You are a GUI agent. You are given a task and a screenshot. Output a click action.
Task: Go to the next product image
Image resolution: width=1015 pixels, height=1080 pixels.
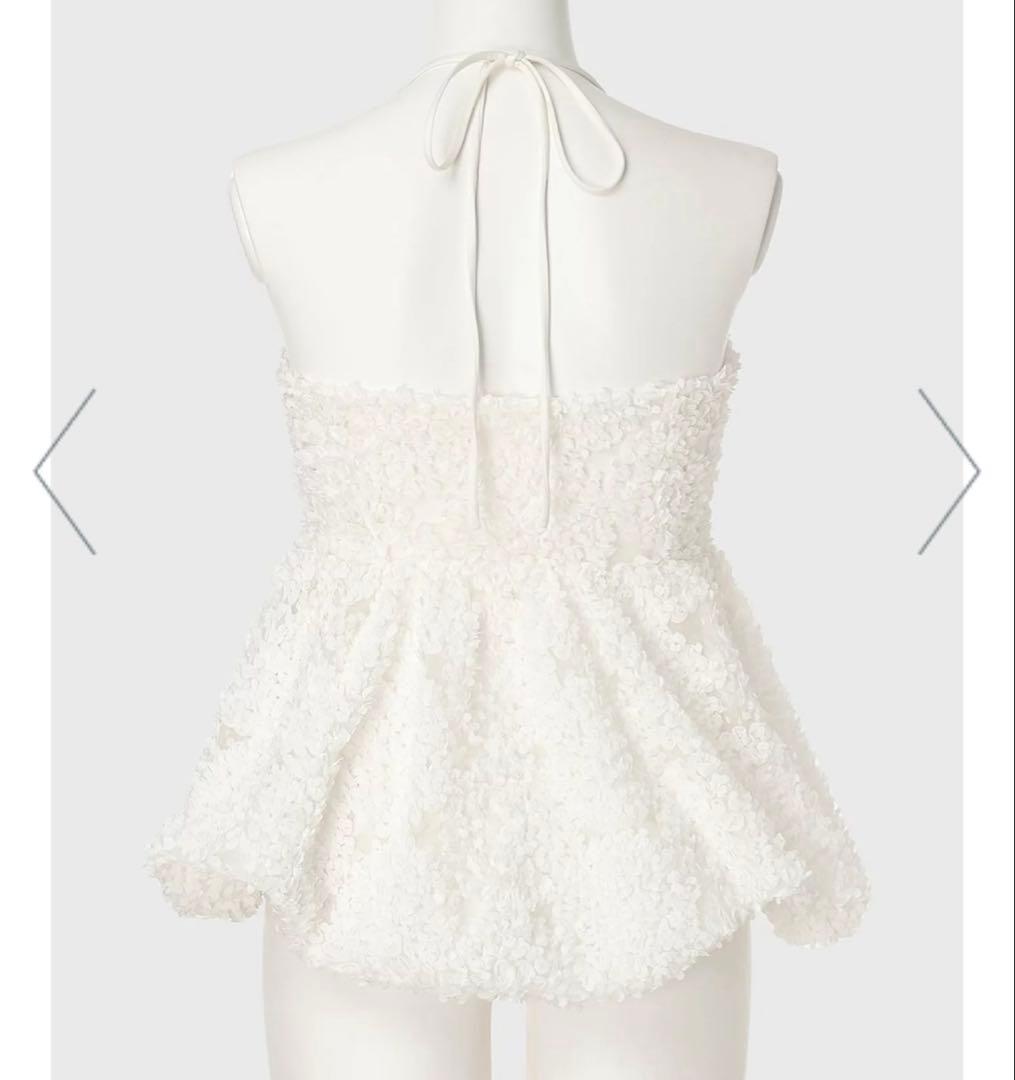948,471
